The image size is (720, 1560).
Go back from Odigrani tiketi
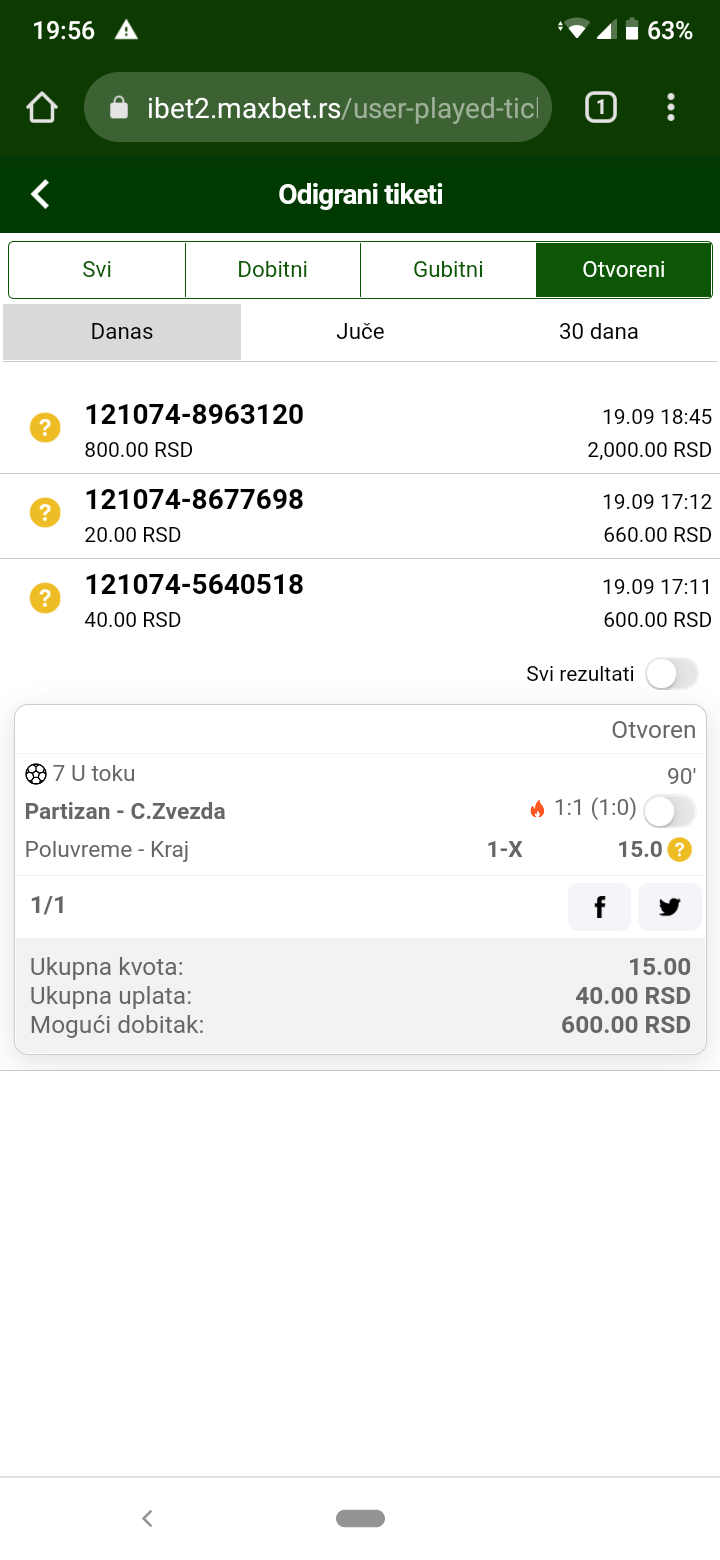(x=40, y=194)
